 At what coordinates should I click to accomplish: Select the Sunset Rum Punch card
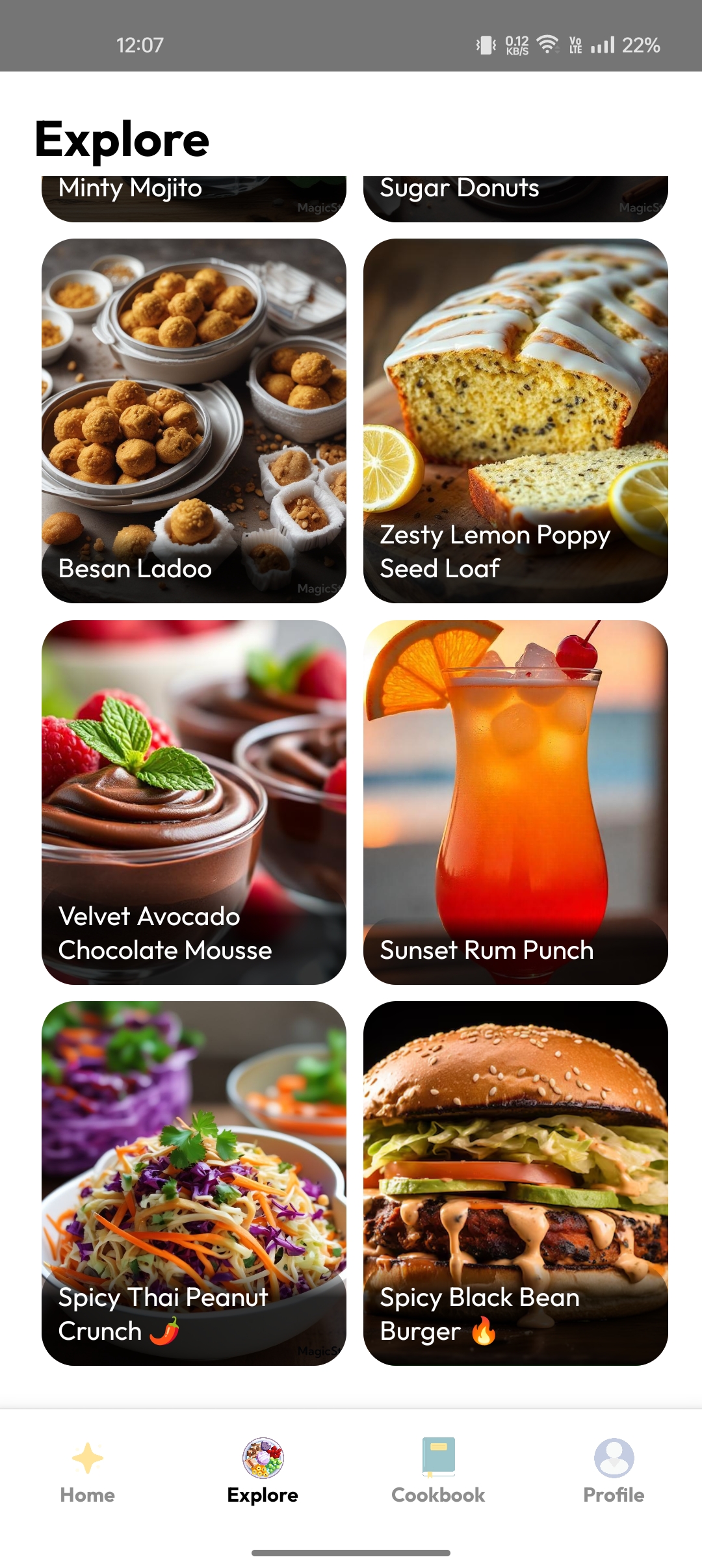515,802
